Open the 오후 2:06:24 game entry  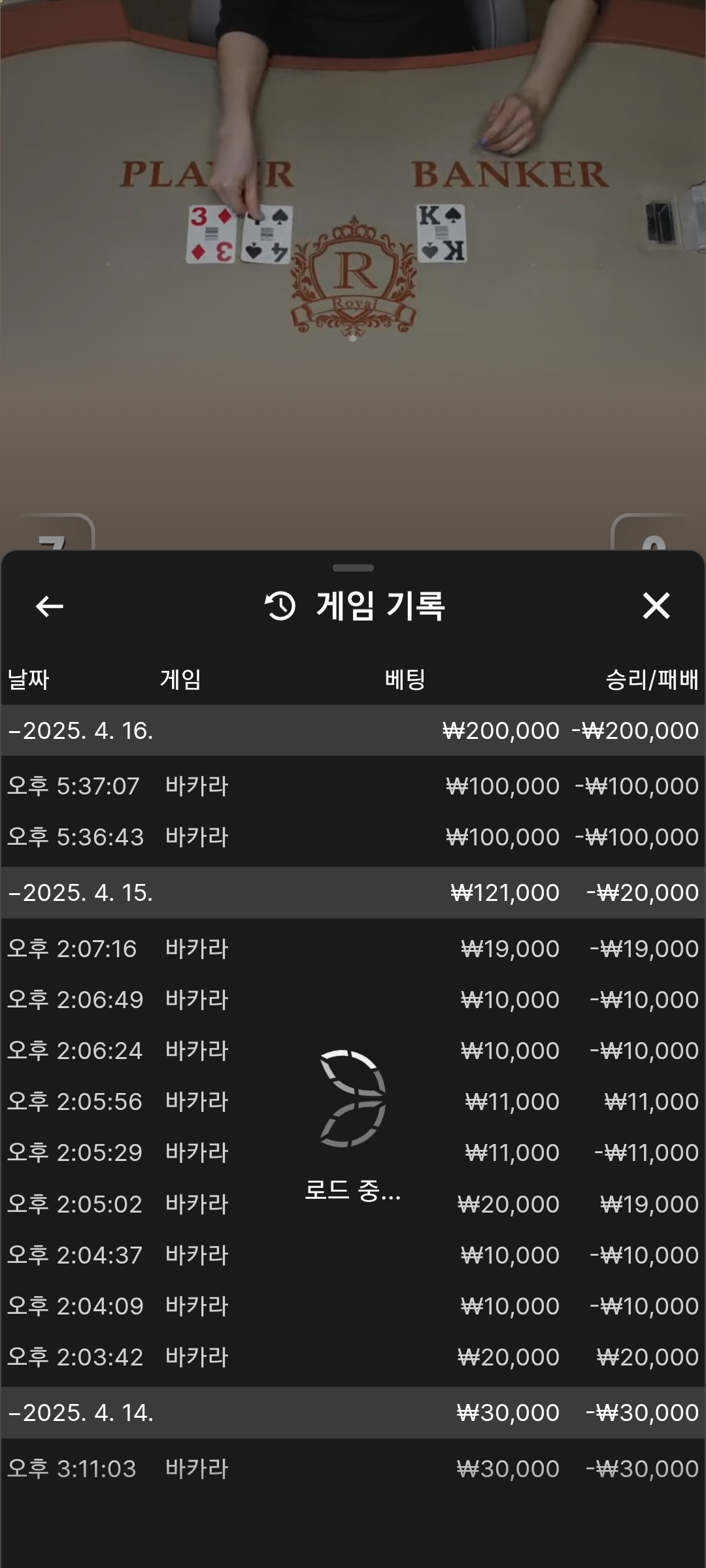click(353, 1051)
